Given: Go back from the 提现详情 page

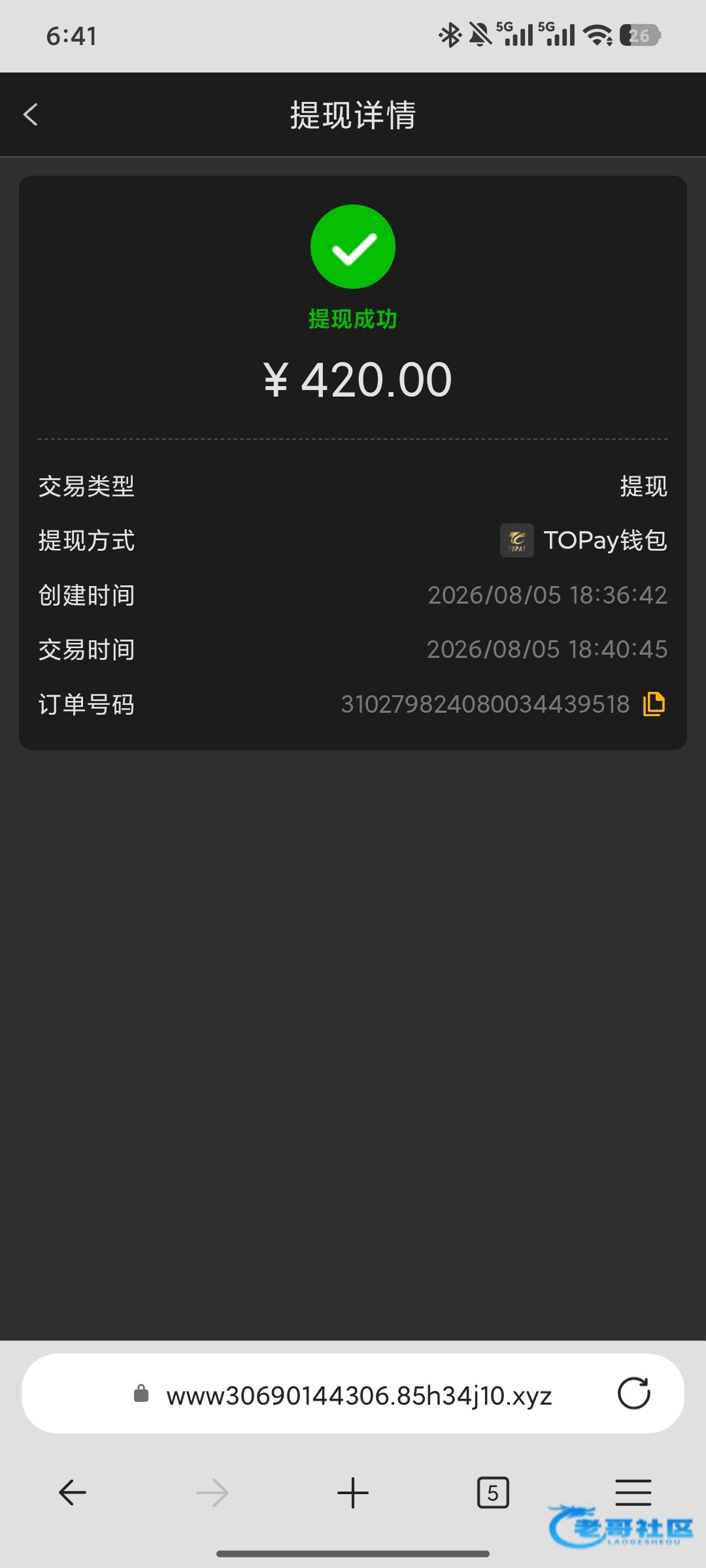Looking at the screenshot, I should [31, 114].
